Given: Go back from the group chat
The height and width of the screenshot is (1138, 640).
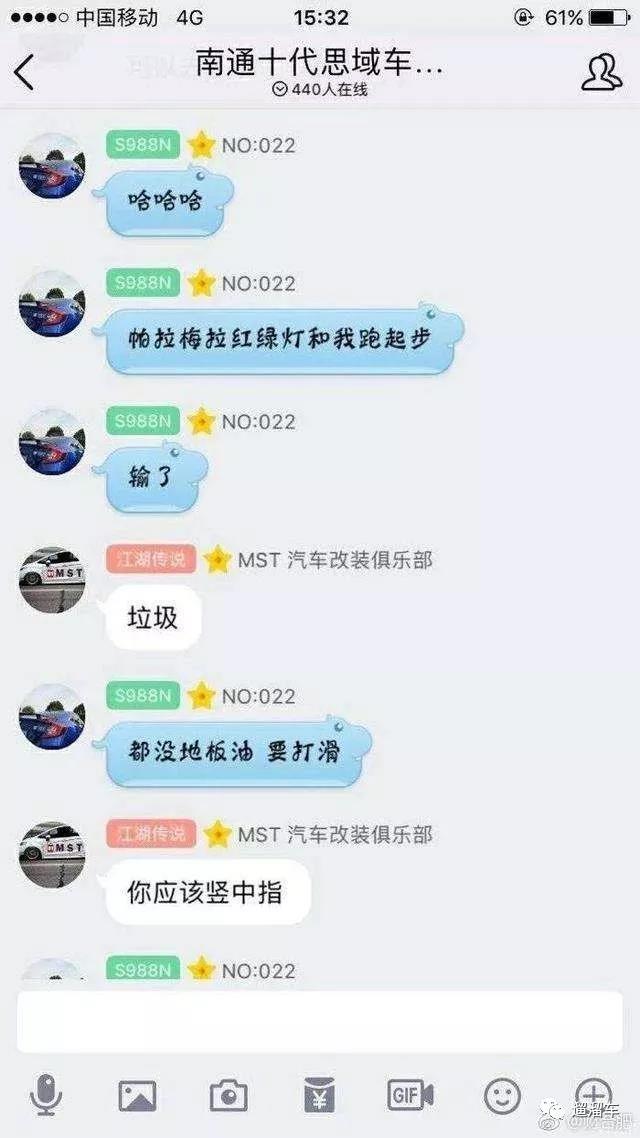Looking at the screenshot, I should (24, 73).
